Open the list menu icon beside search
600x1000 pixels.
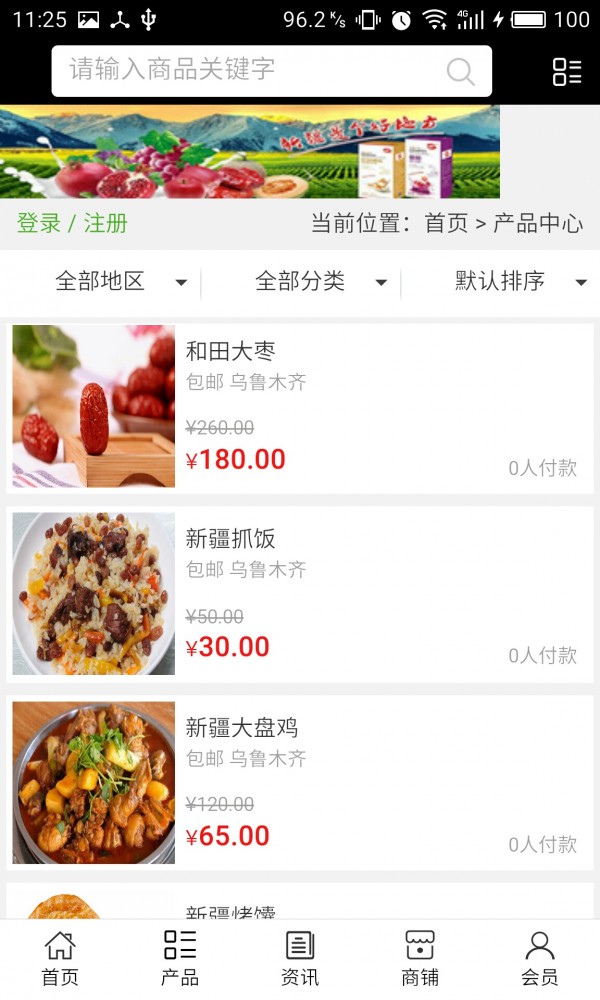coord(567,71)
